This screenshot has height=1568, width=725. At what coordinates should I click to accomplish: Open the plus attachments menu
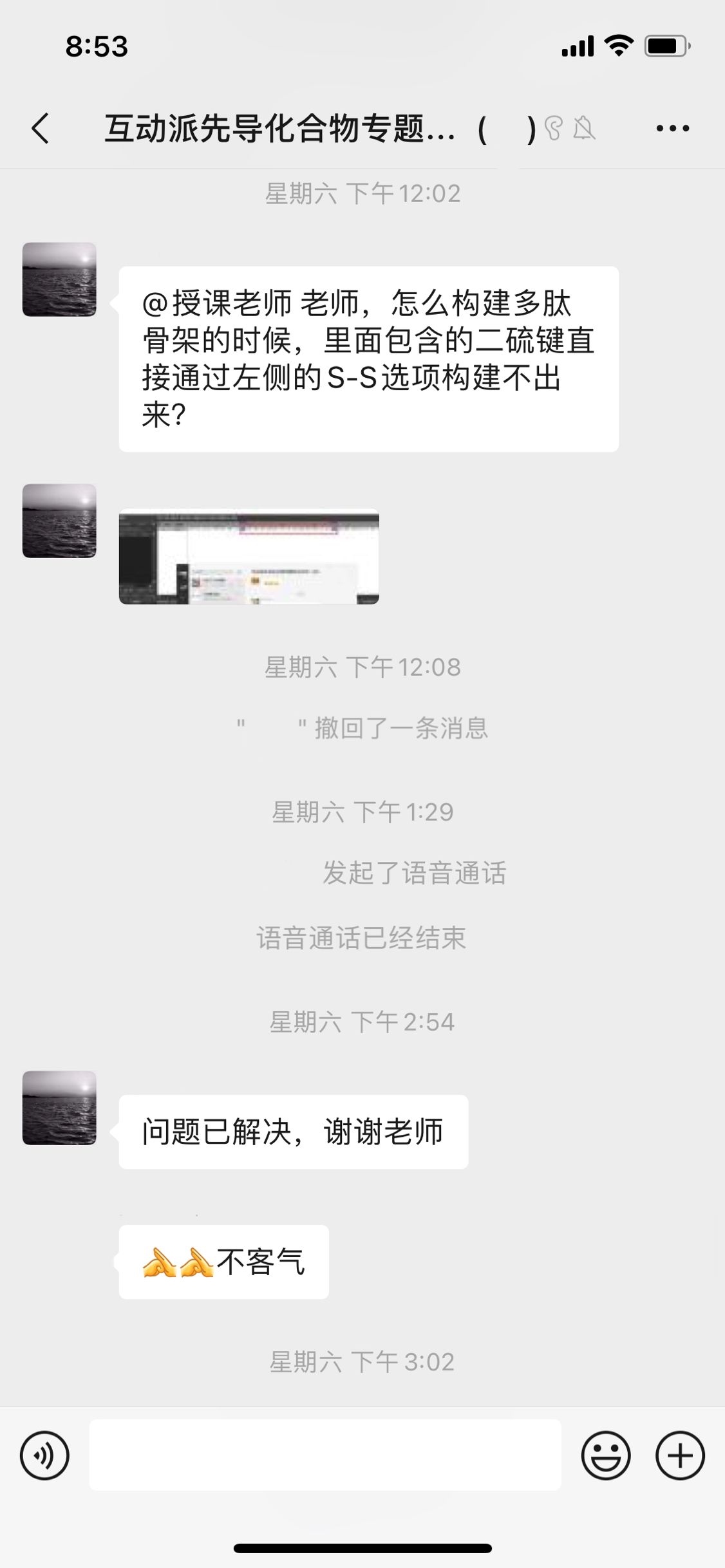point(680,1455)
